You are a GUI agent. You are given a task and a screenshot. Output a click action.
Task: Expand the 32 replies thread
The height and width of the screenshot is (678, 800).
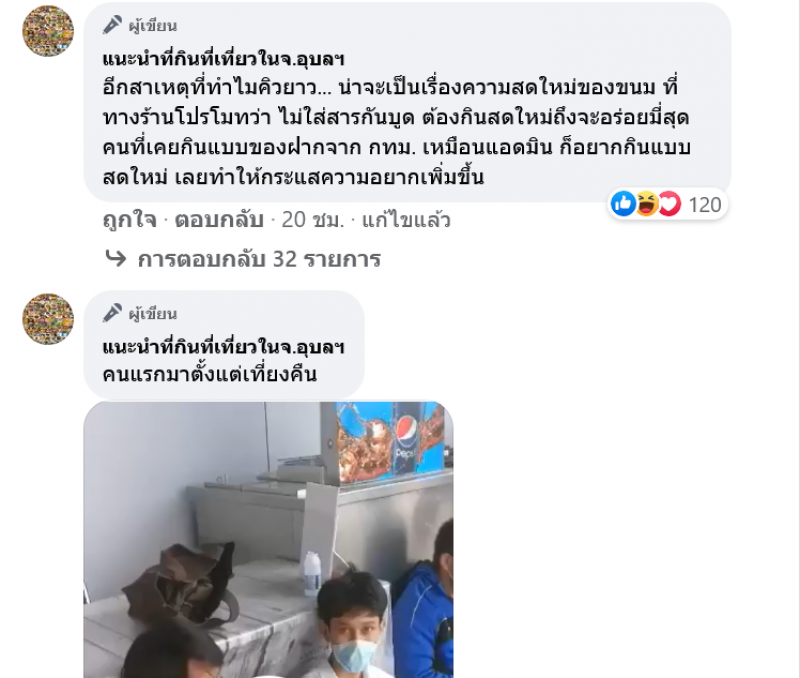tap(258, 259)
